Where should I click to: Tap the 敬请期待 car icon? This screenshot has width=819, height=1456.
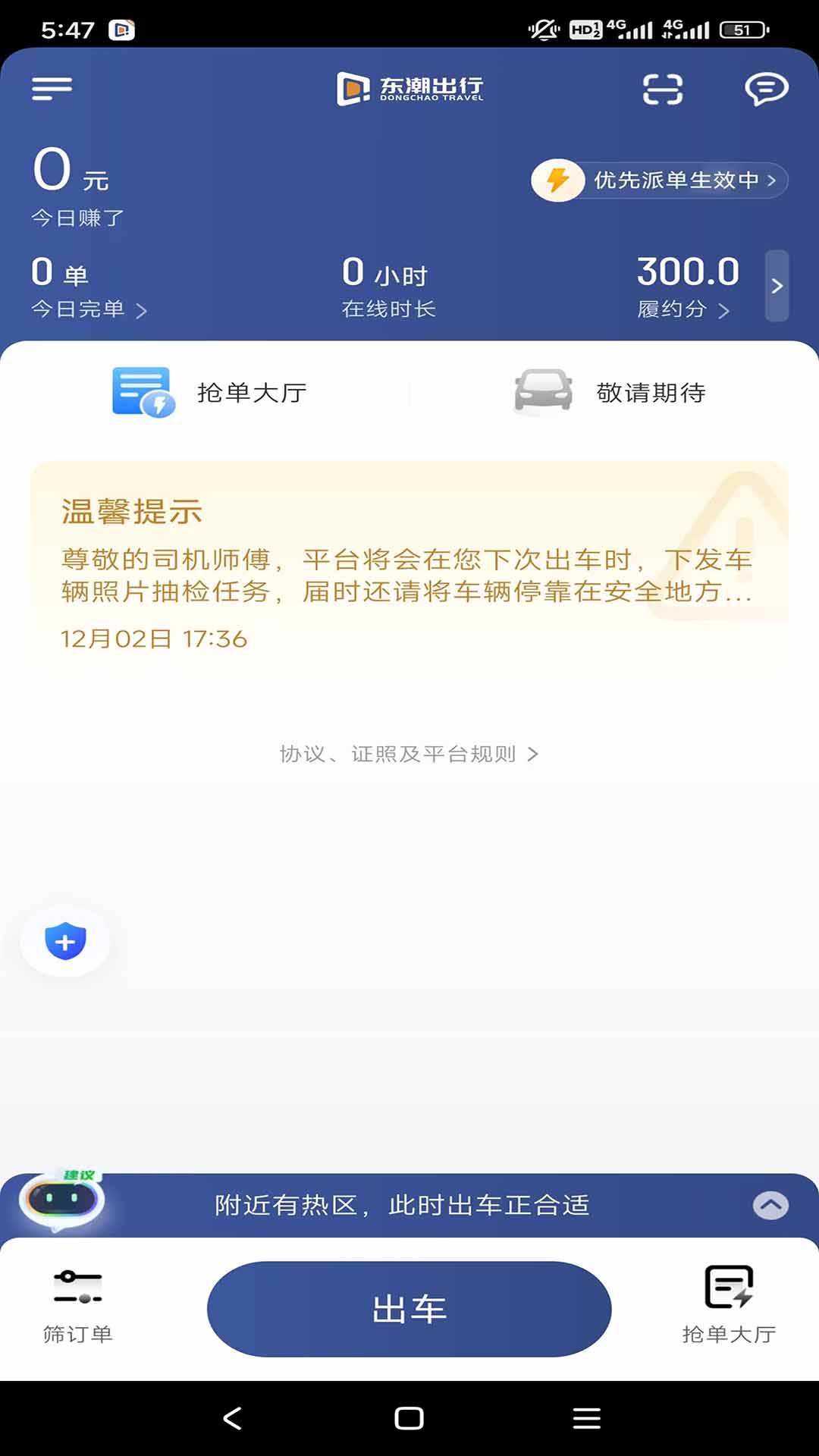tap(540, 392)
